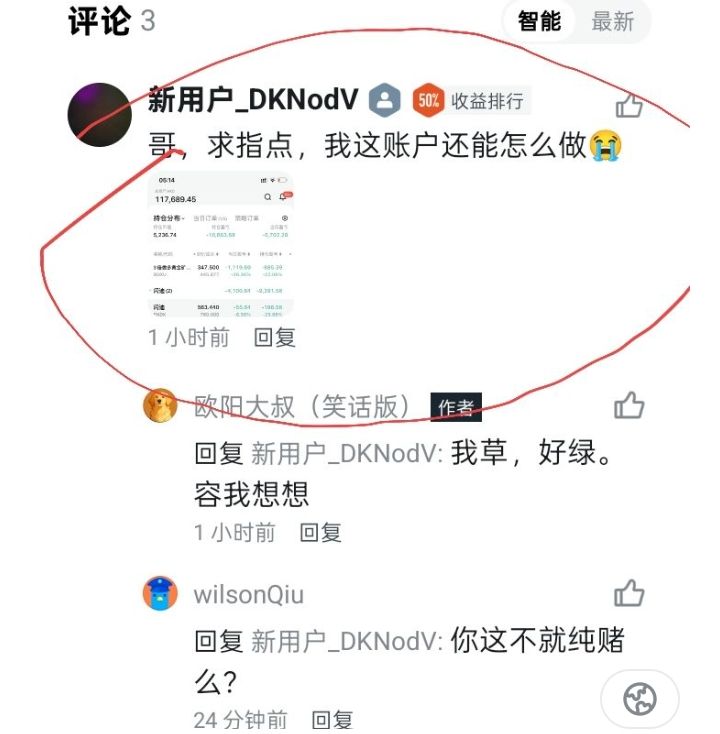Open wilsonQiu's profile avatar
The height and width of the screenshot is (734, 720).
point(160,593)
